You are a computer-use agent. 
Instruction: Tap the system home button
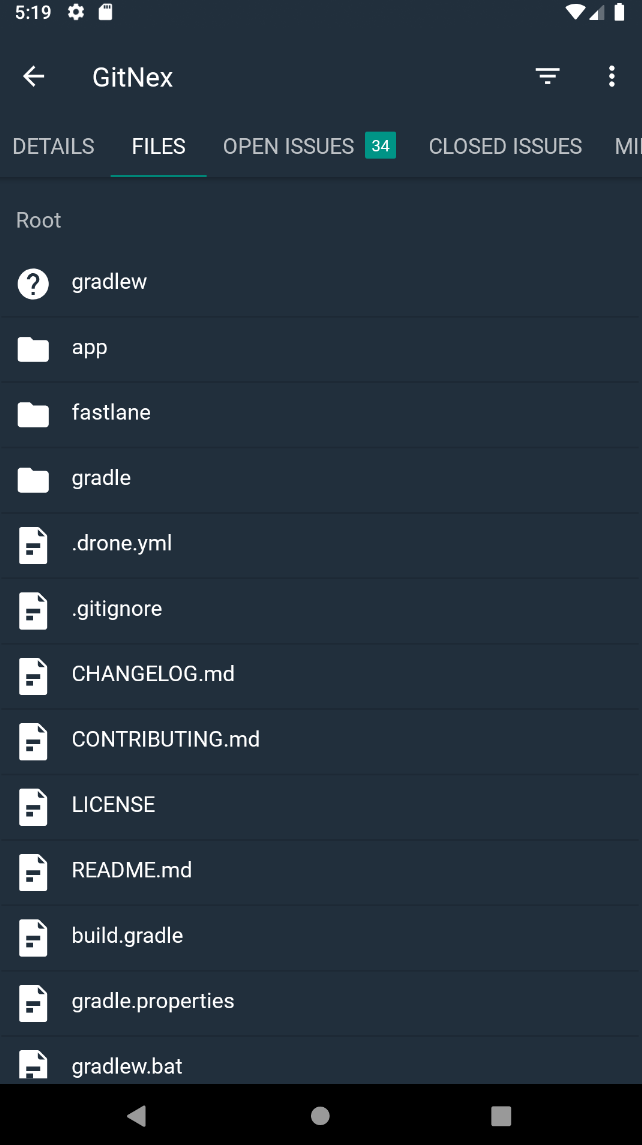click(320, 1115)
